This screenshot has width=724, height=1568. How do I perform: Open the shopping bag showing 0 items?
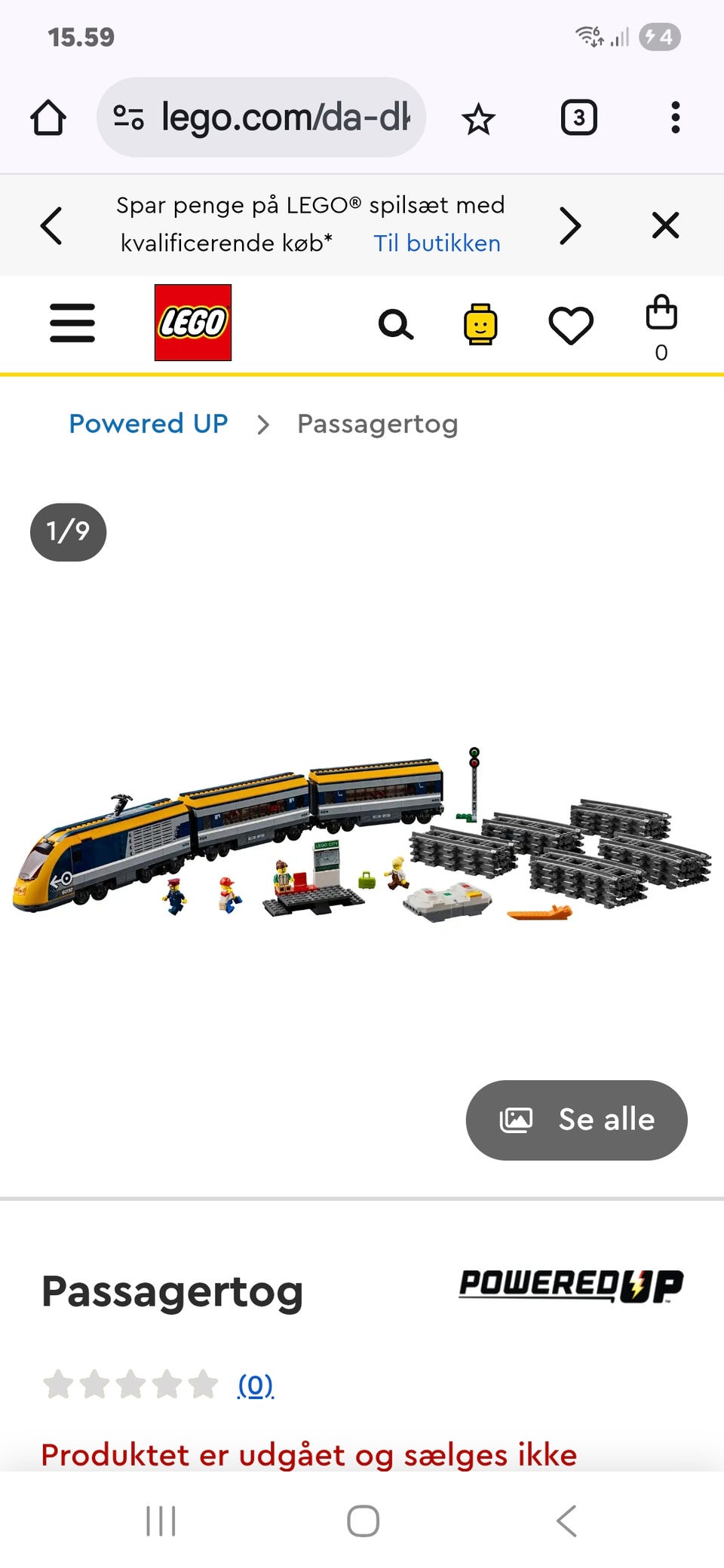coord(661,324)
